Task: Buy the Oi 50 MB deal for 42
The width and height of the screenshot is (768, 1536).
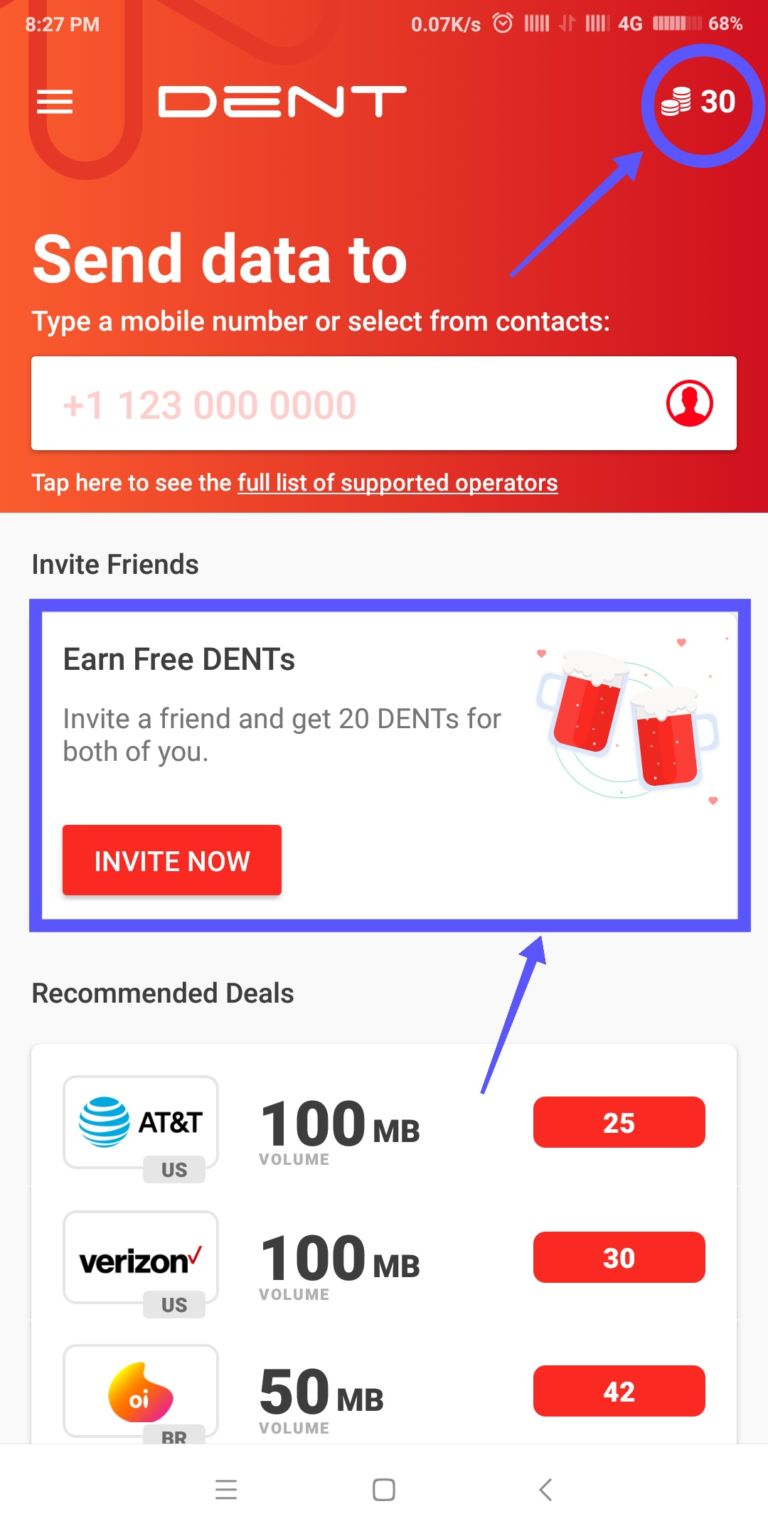Action: pyautogui.click(x=618, y=1391)
